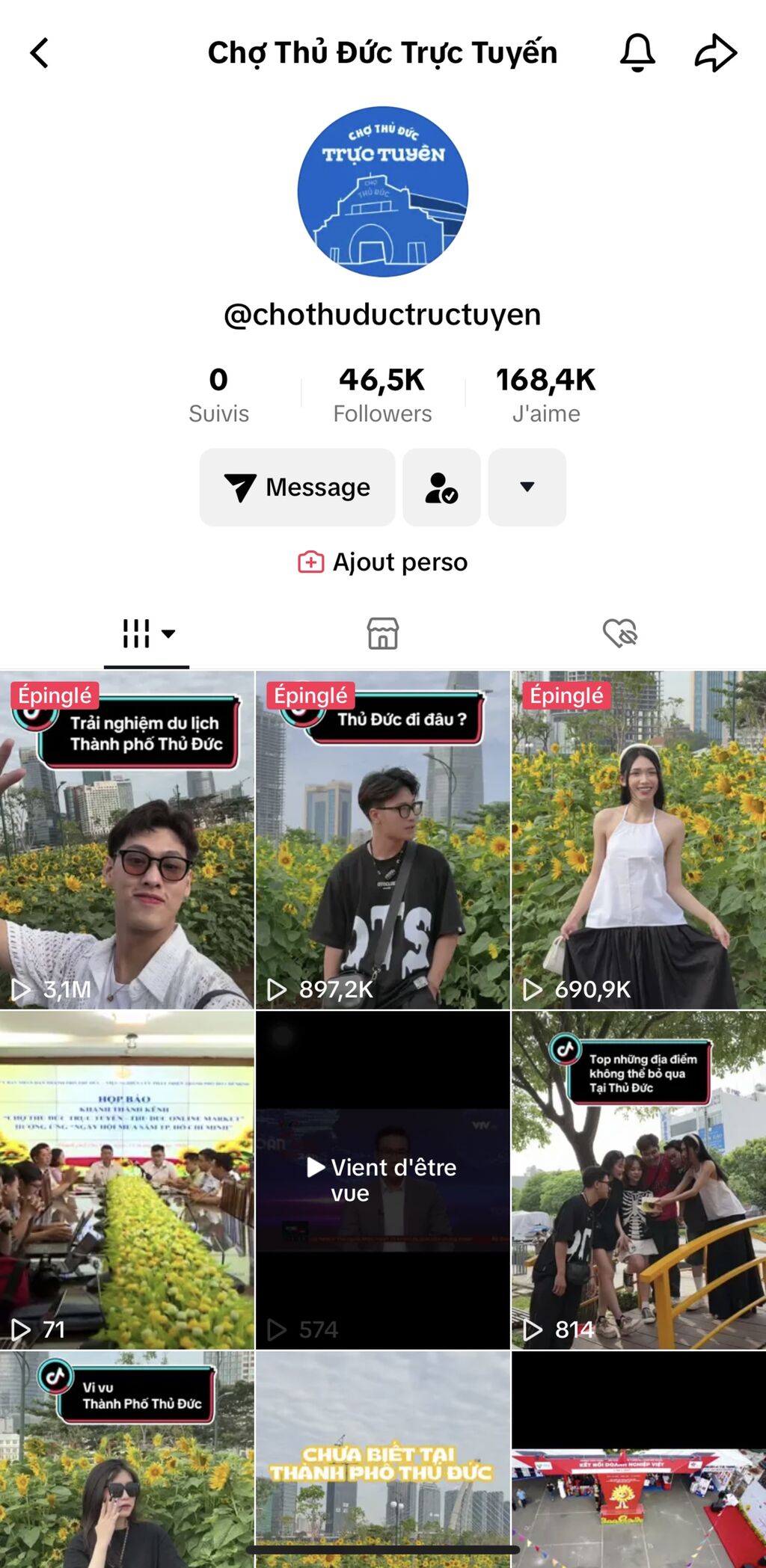Play the Vient d'être vue video
The image size is (766, 1568).
(382, 1181)
